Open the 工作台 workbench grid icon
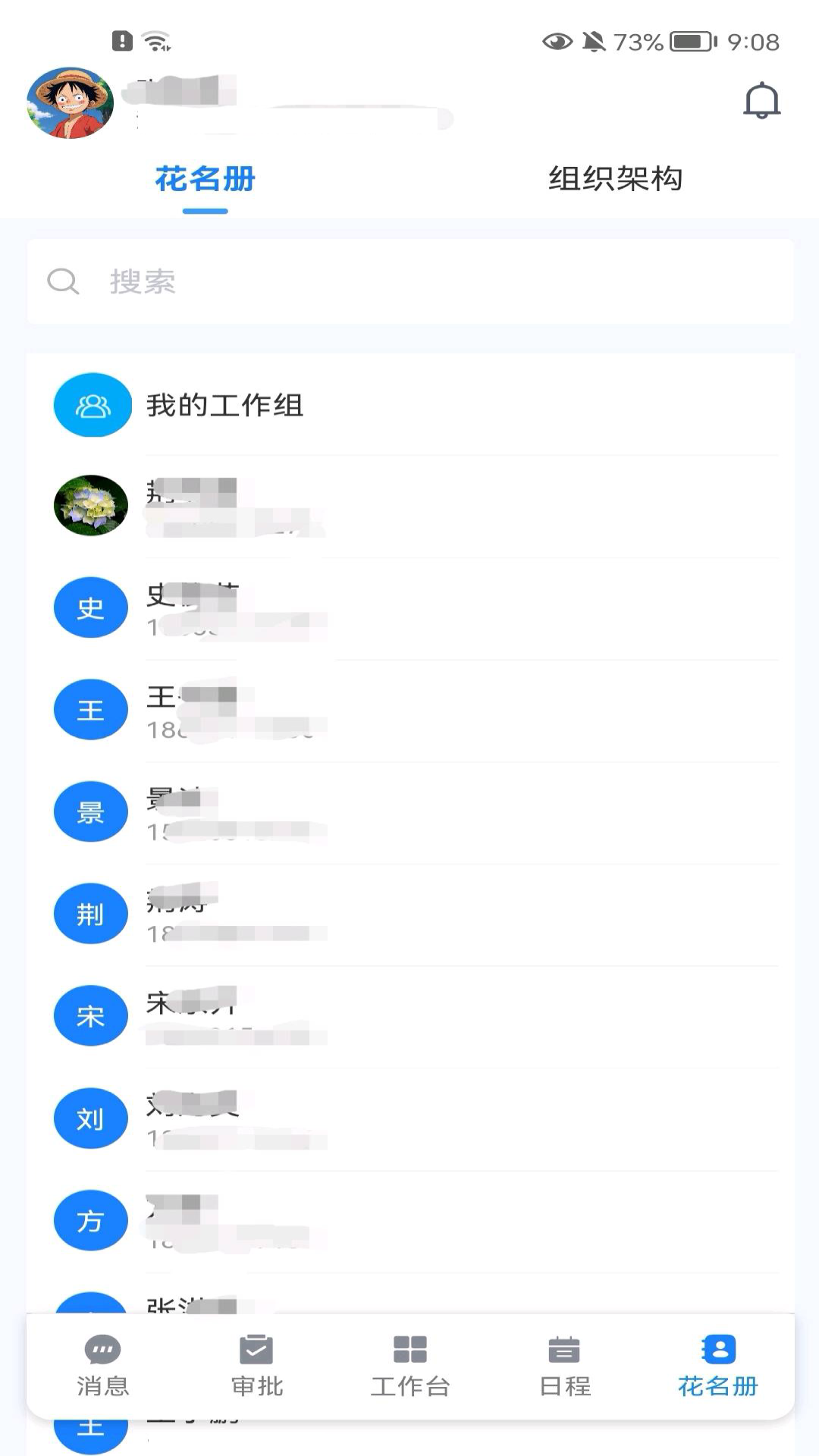Screen dimensions: 819x1456 409,1349
